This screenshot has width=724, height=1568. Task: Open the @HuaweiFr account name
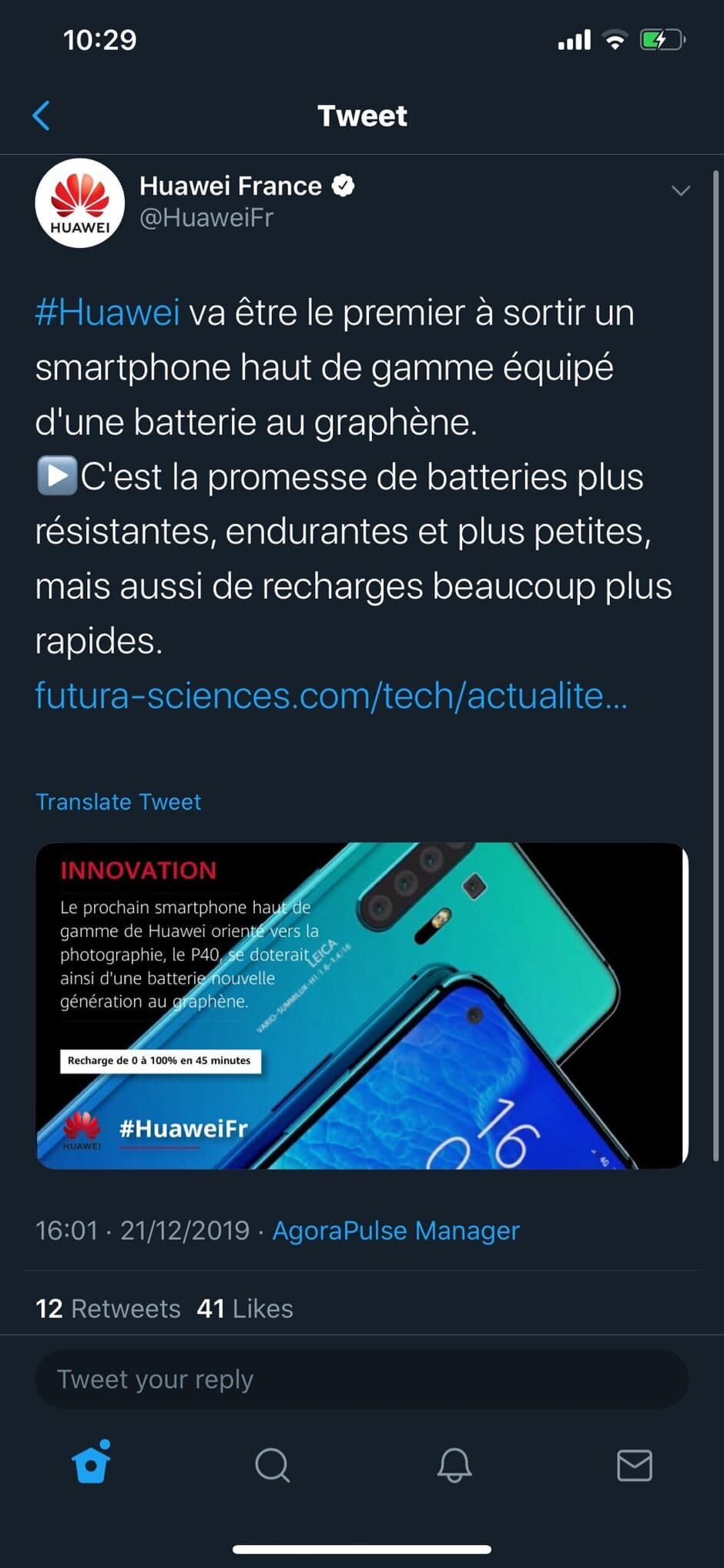(x=206, y=218)
